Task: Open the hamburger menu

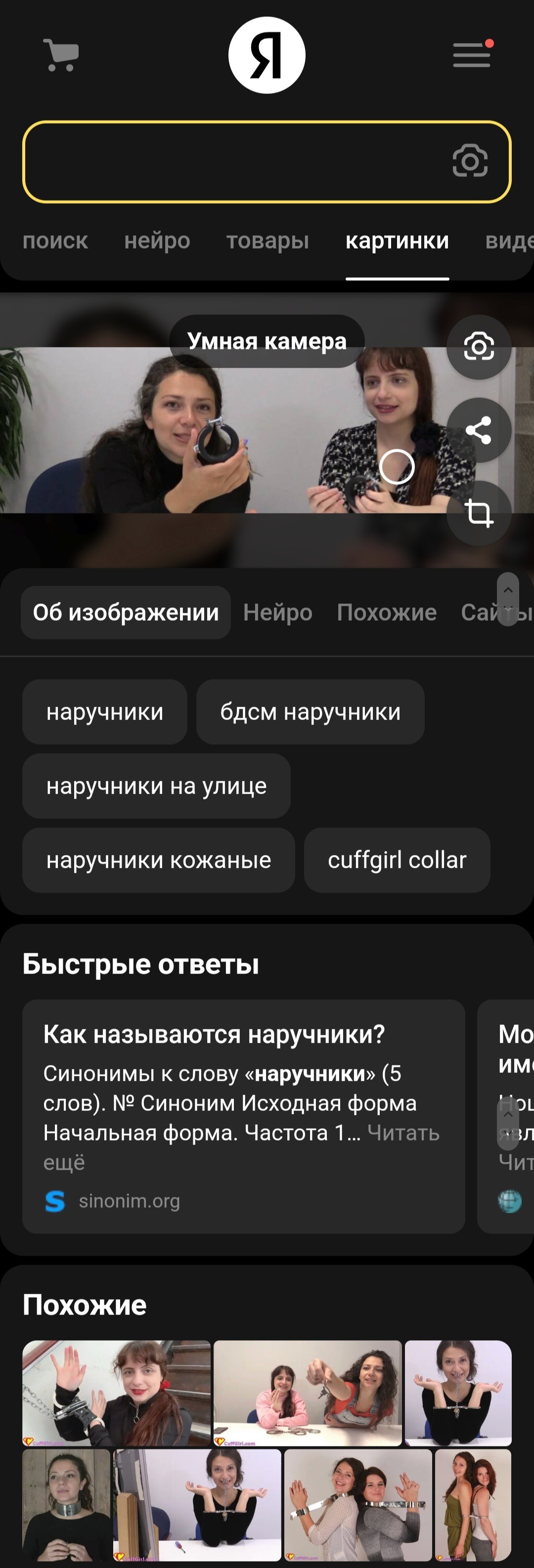Action: click(x=472, y=55)
